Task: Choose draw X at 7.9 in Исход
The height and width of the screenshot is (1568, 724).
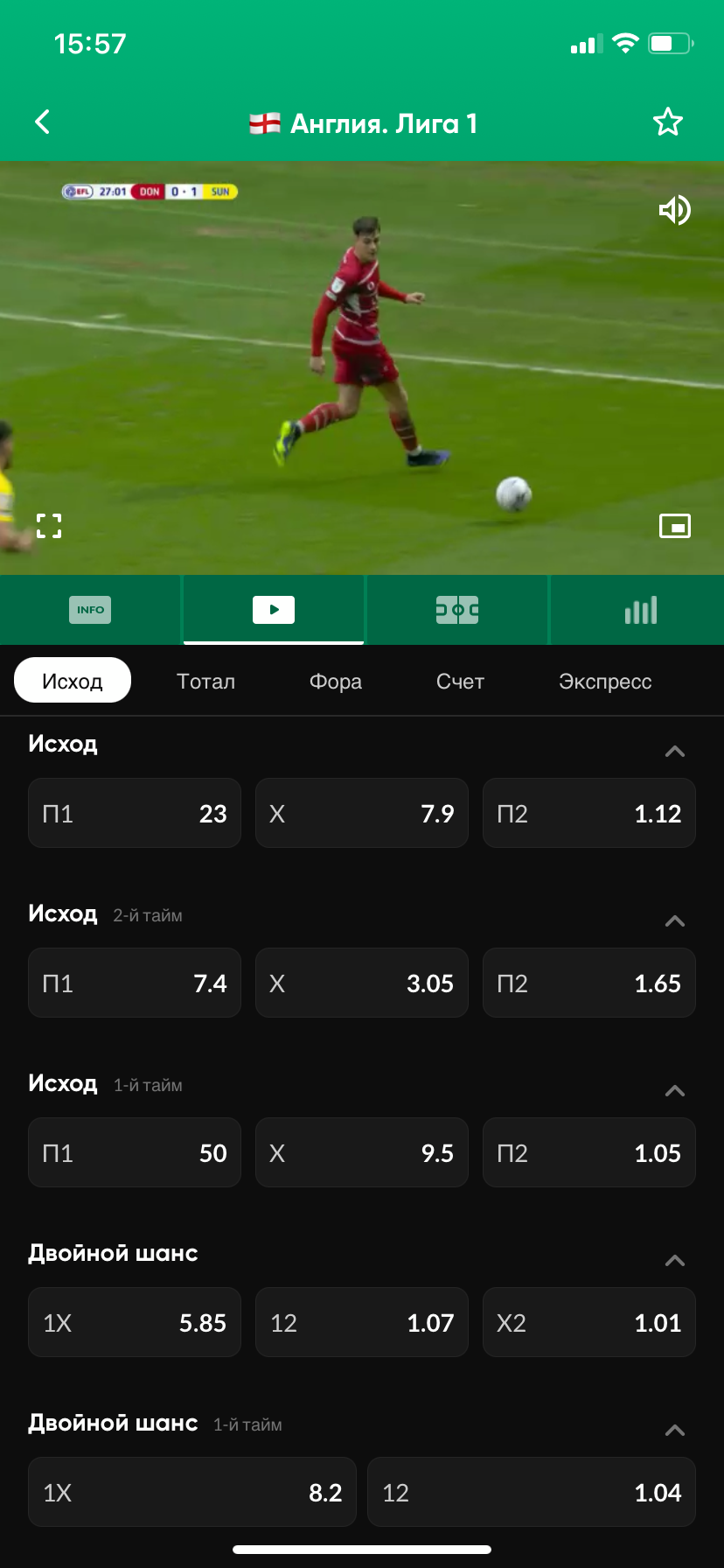Action: pos(361,814)
